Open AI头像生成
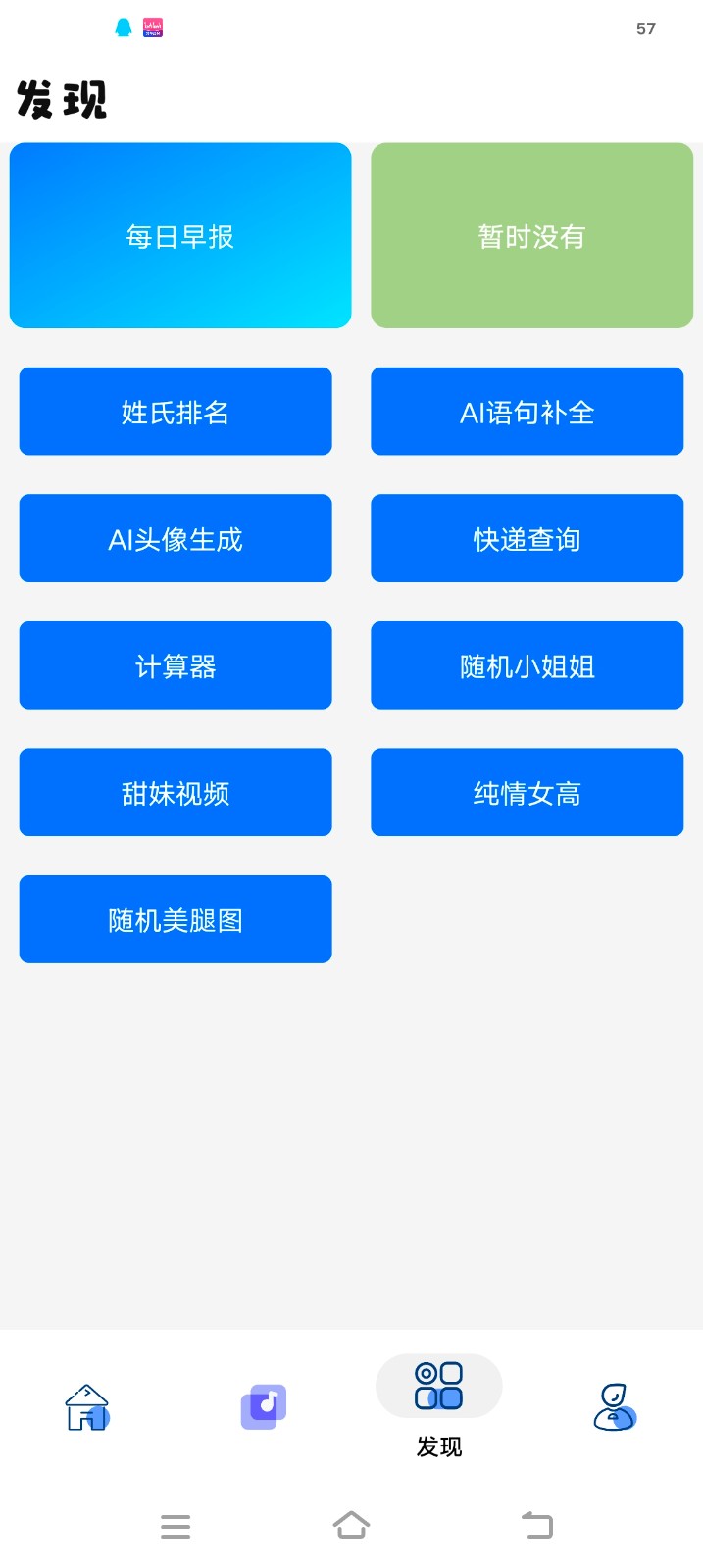 tap(176, 539)
